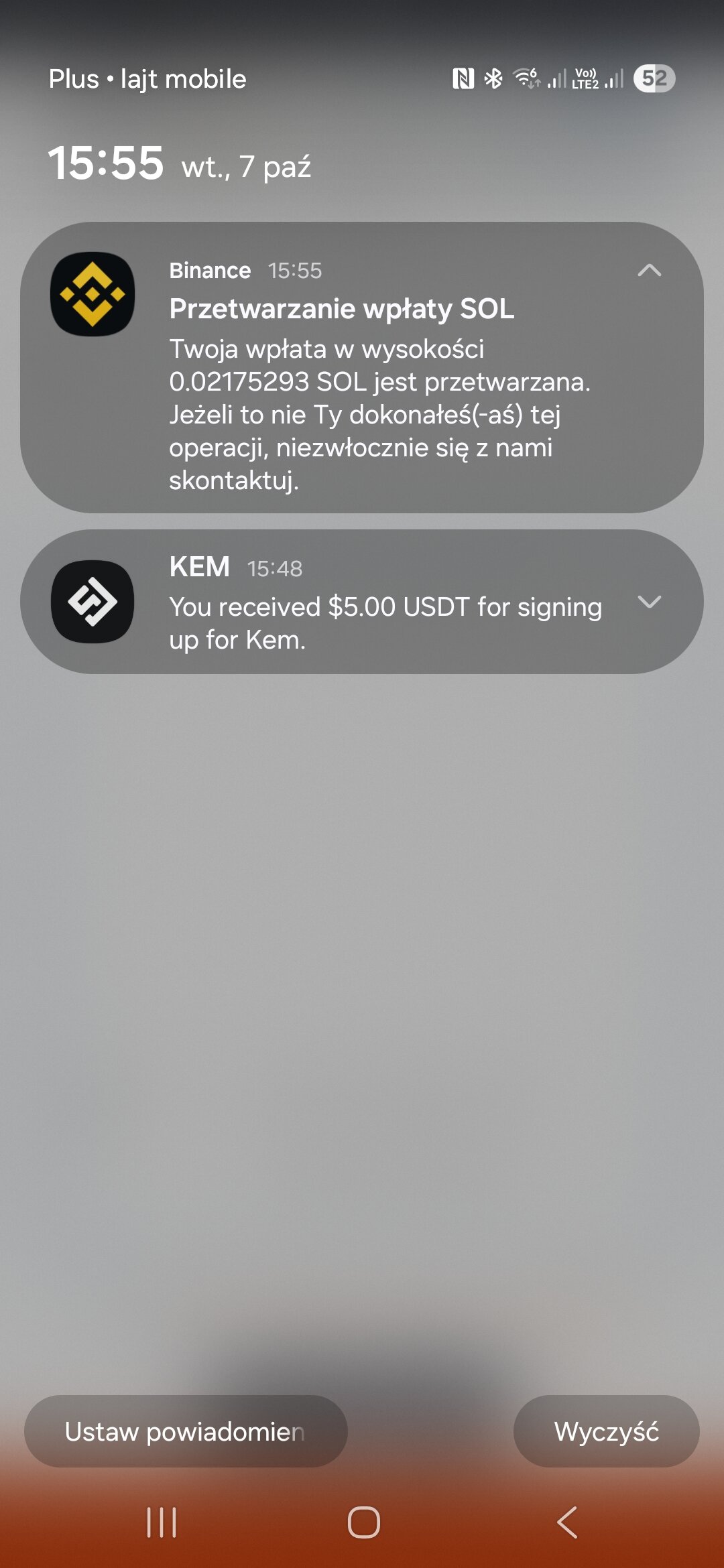724x1568 pixels.
Task: Expand the KEM notification
Action: point(649,602)
